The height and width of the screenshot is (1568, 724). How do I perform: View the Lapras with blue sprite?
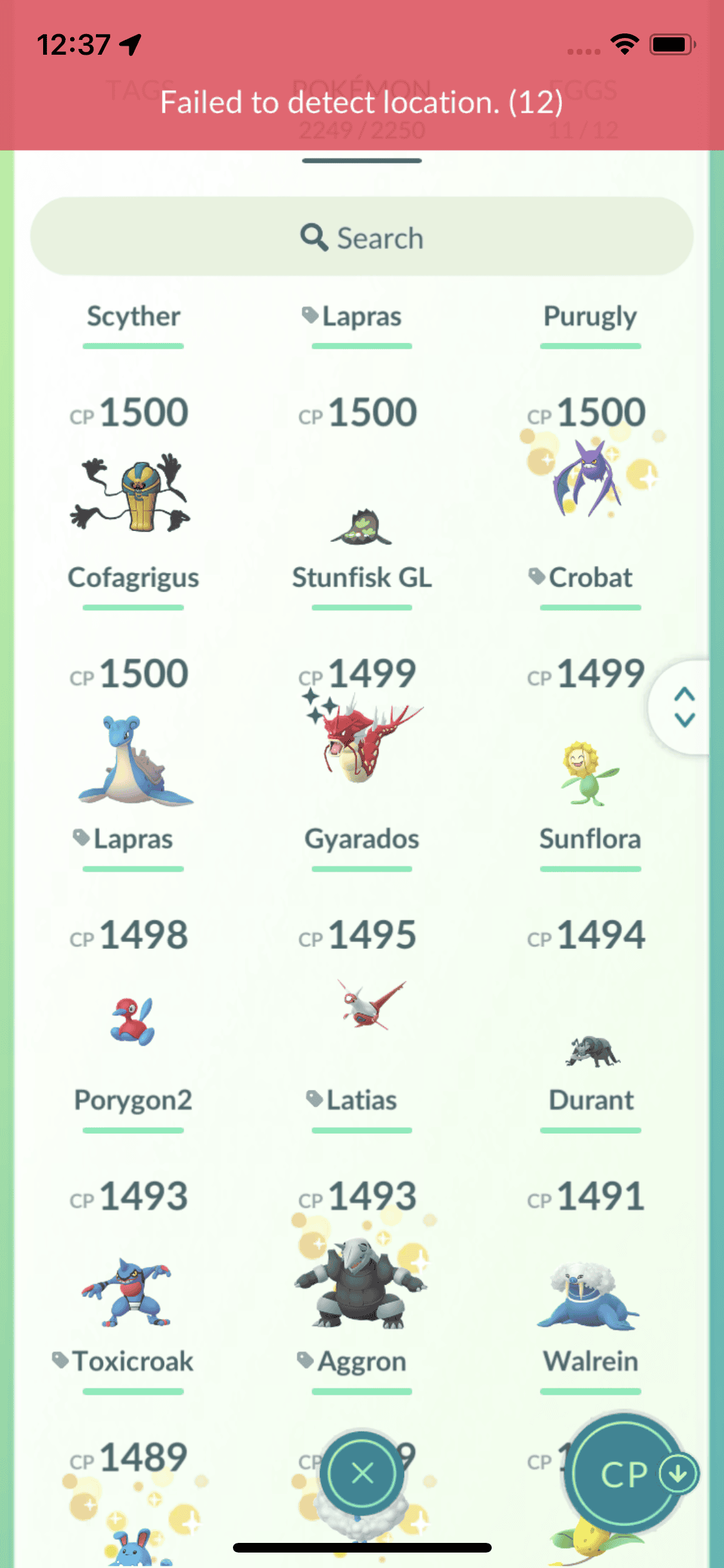pyautogui.click(x=133, y=760)
